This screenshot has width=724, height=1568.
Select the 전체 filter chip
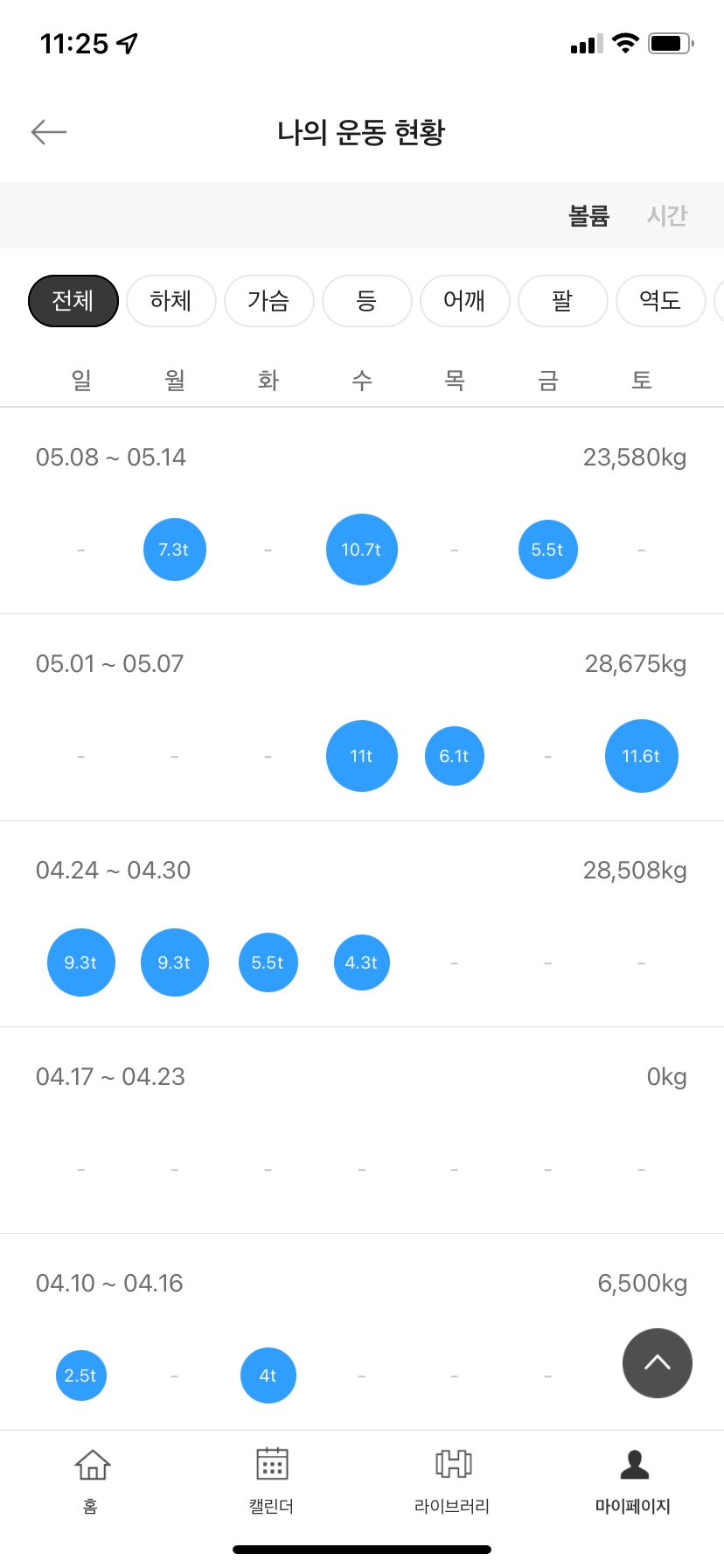point(73,301)
